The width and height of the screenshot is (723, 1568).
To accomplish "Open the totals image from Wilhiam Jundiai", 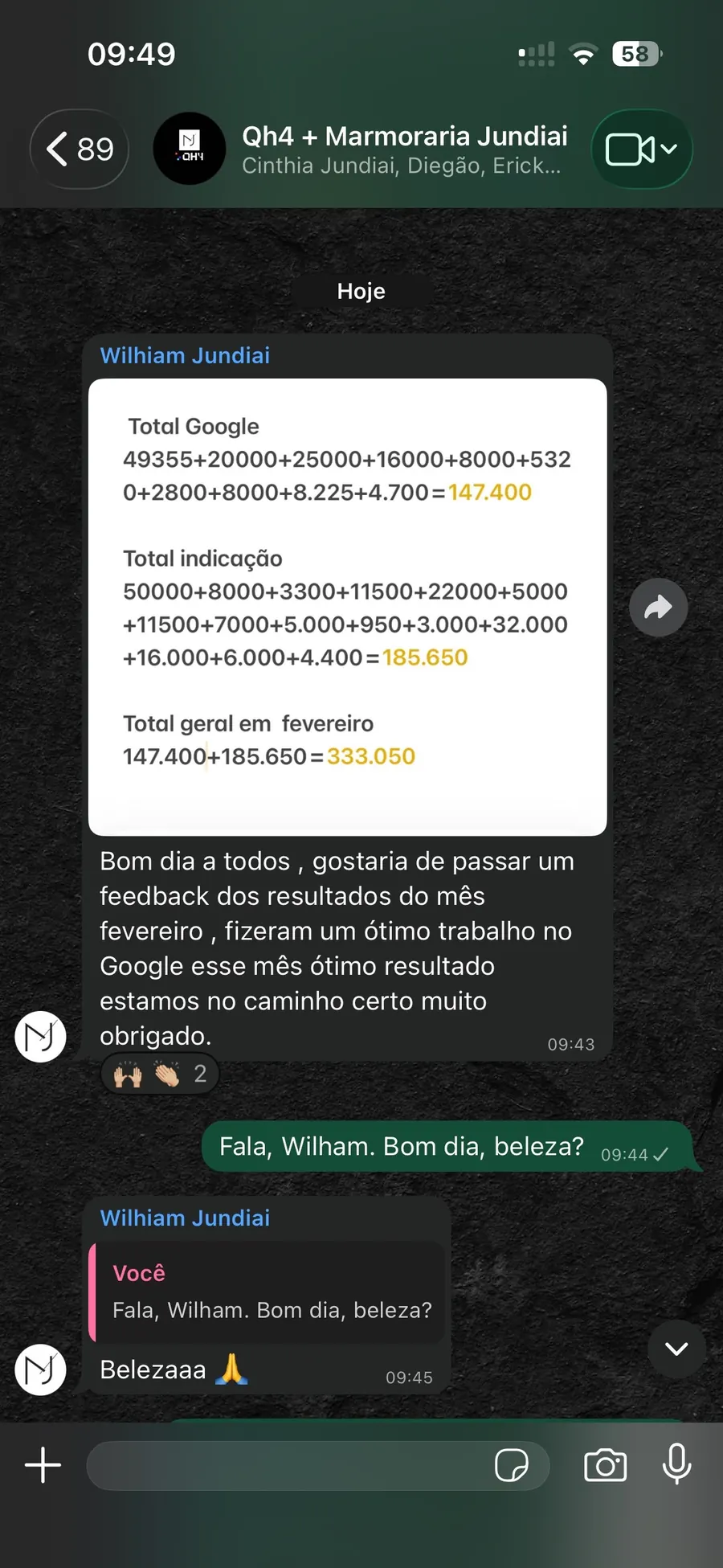I will click(x=347, y=607).
